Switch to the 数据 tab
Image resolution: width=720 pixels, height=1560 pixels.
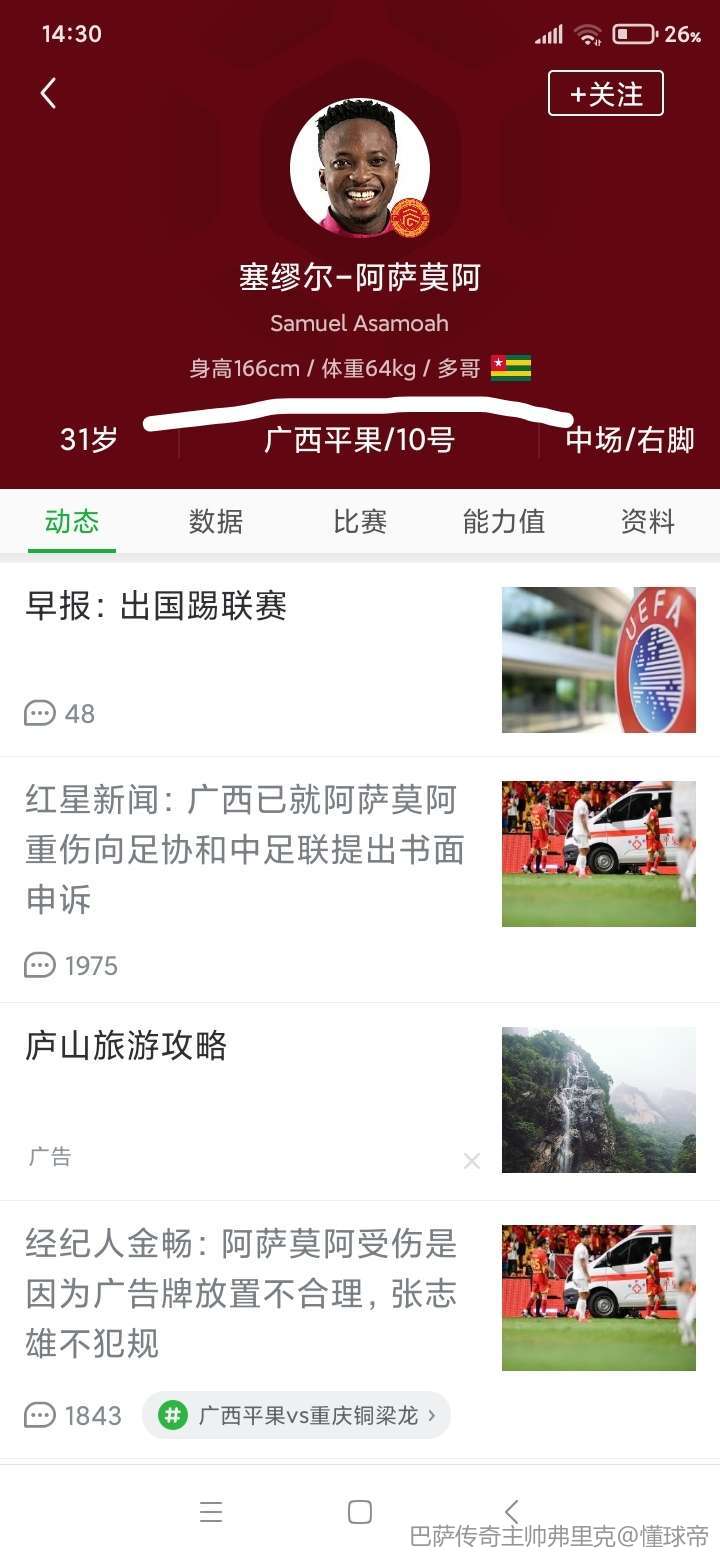pos(216,521)
